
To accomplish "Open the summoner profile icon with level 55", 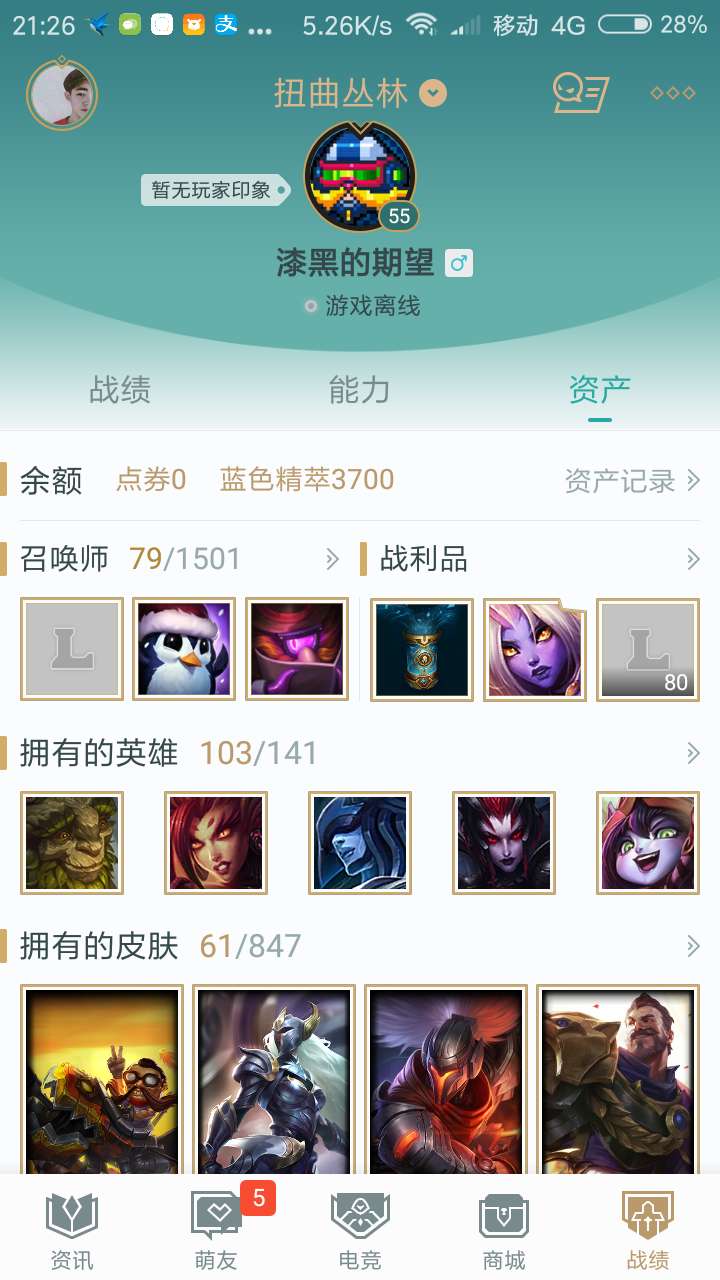I will coord(360,178).
